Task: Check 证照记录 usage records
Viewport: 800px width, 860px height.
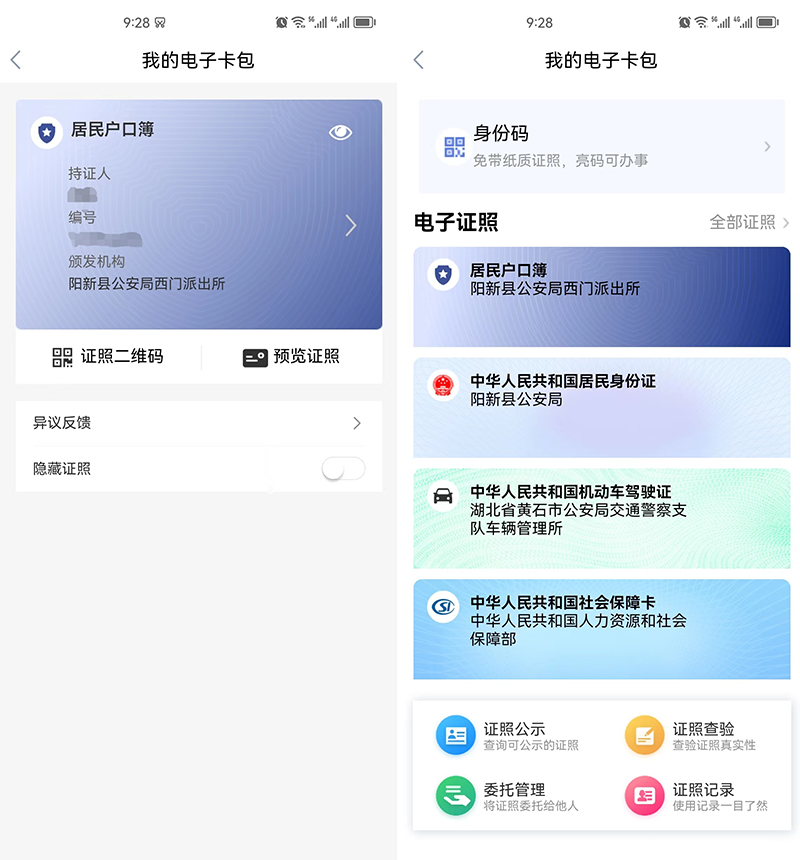Action: [696, 796]
